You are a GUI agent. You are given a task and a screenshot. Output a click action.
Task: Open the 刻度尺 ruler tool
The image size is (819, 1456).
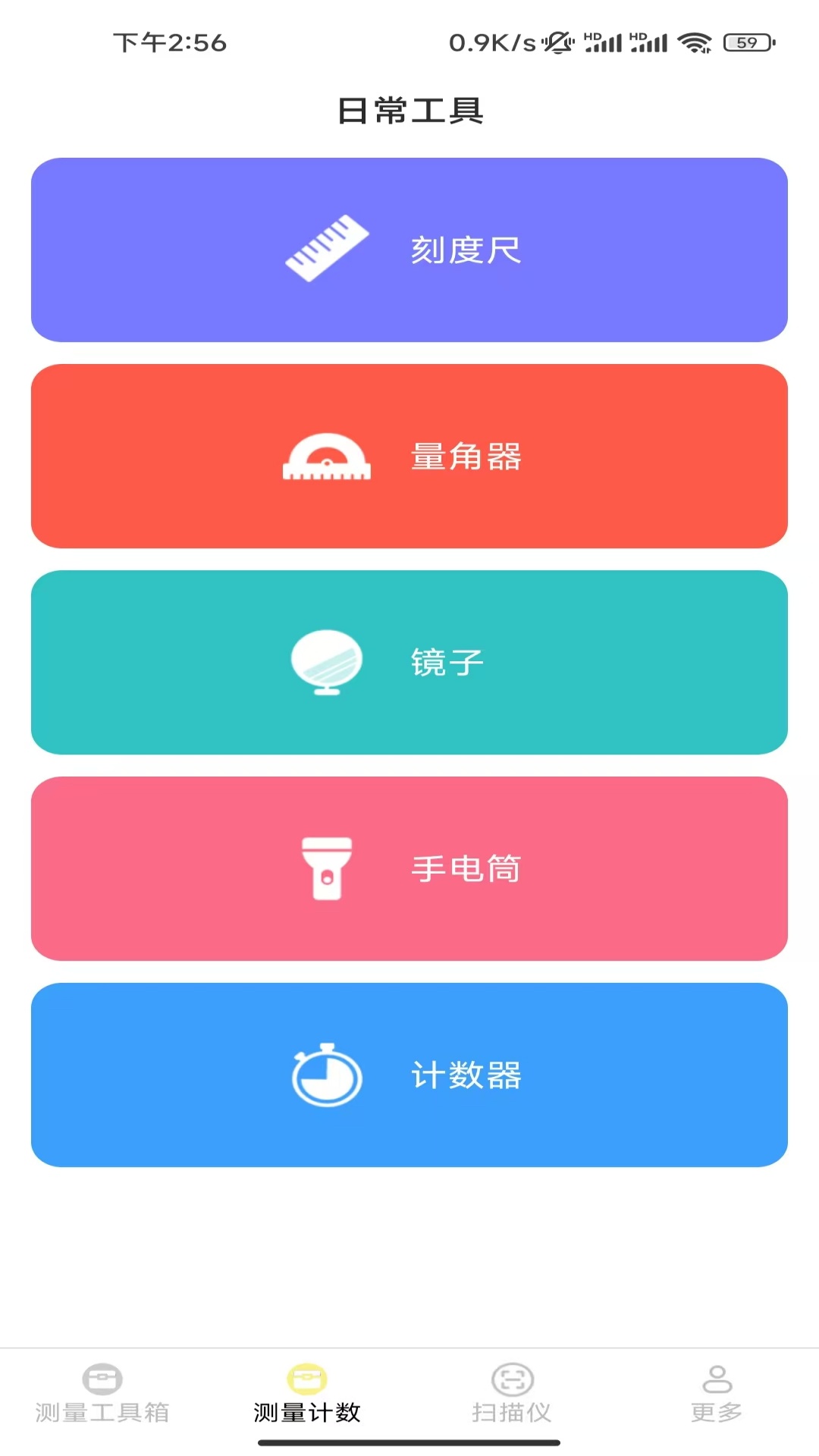click(409, 250)
